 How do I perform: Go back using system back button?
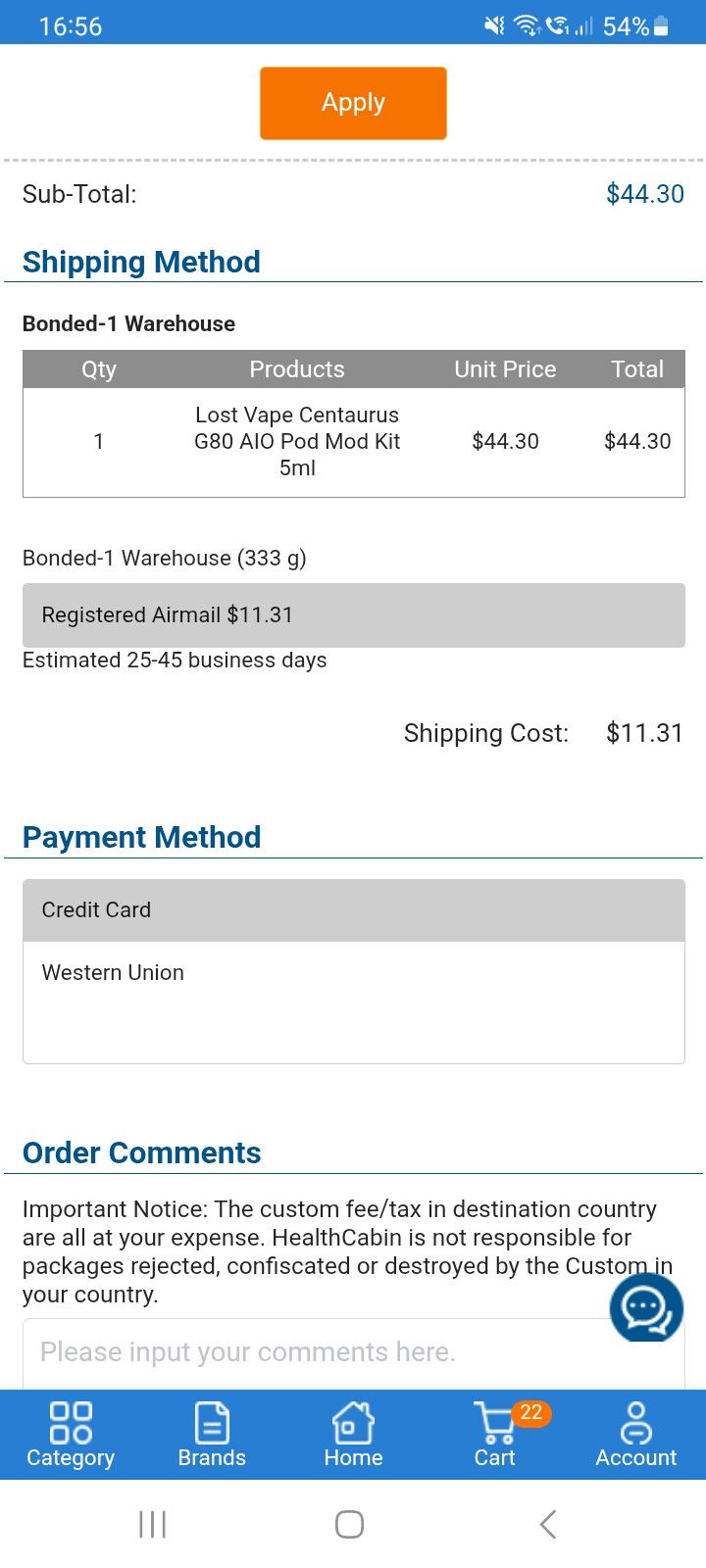pos(548,1524)
